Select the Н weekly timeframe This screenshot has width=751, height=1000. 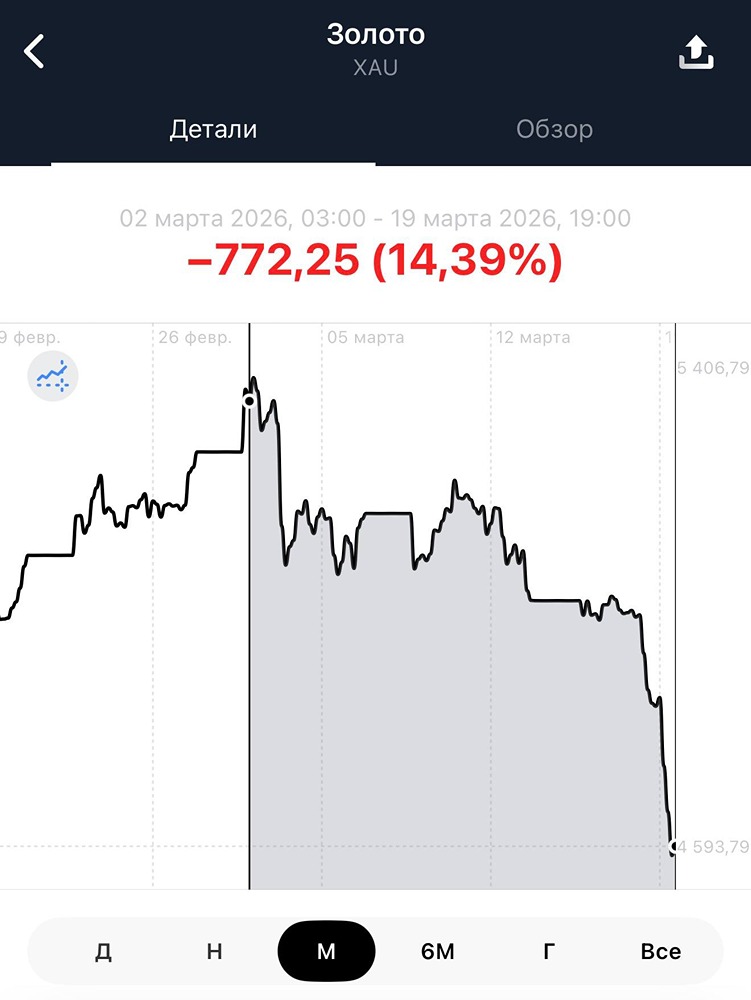[x=214, y=951]
